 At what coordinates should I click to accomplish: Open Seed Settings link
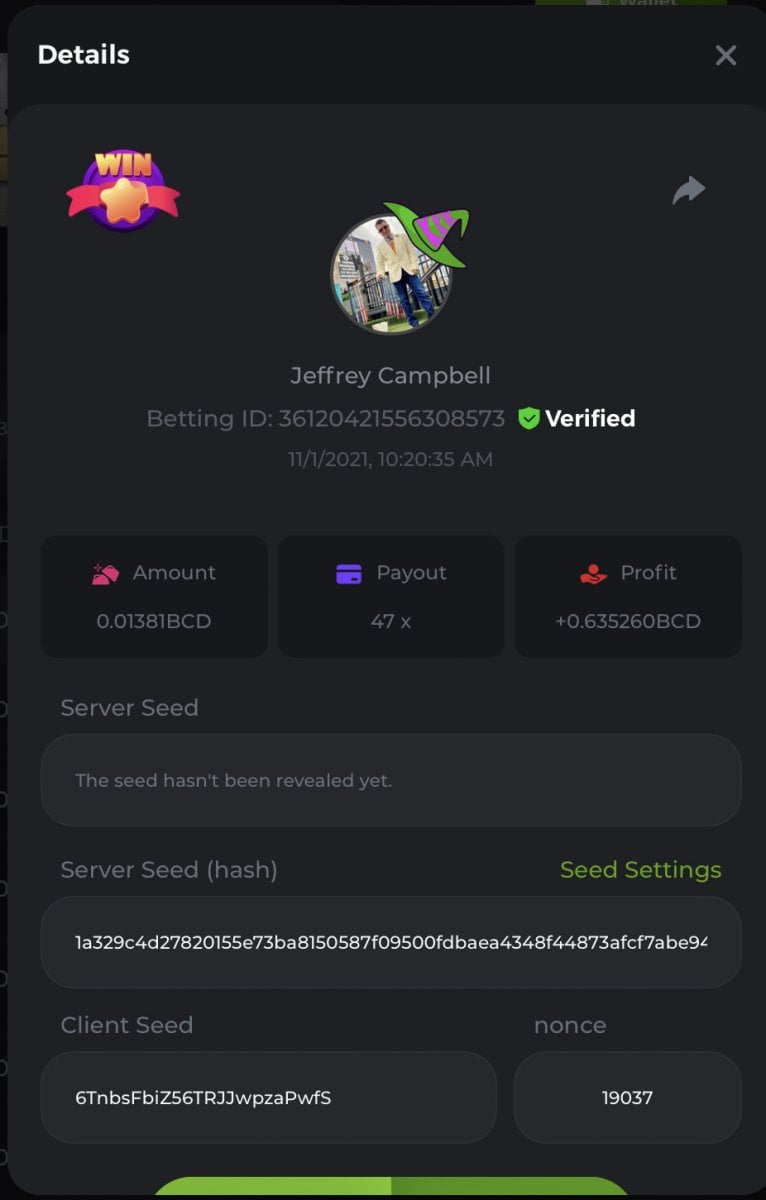click(640, 870)
